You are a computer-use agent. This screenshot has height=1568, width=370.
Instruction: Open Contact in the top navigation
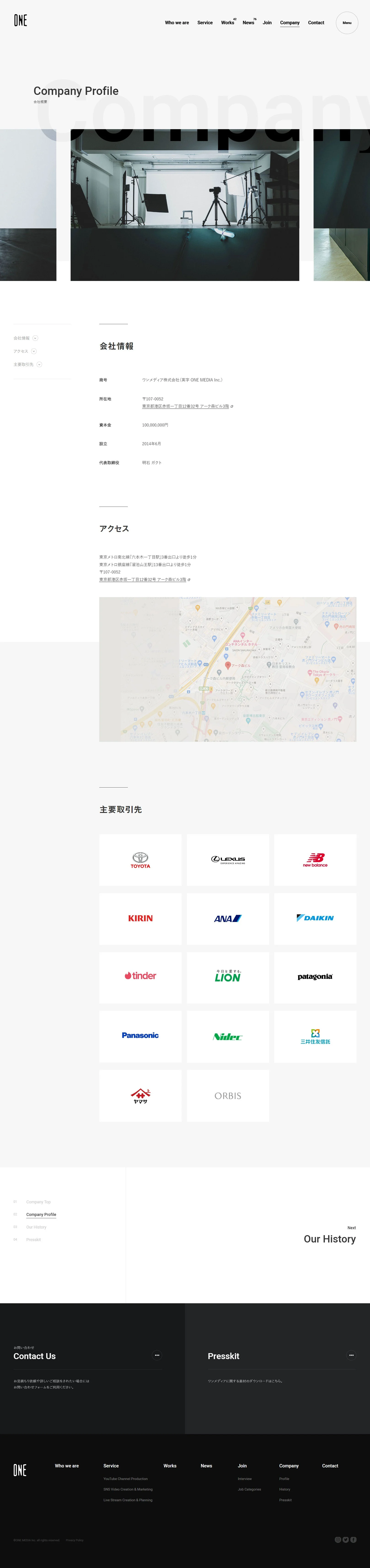click(x=316, y=23)
